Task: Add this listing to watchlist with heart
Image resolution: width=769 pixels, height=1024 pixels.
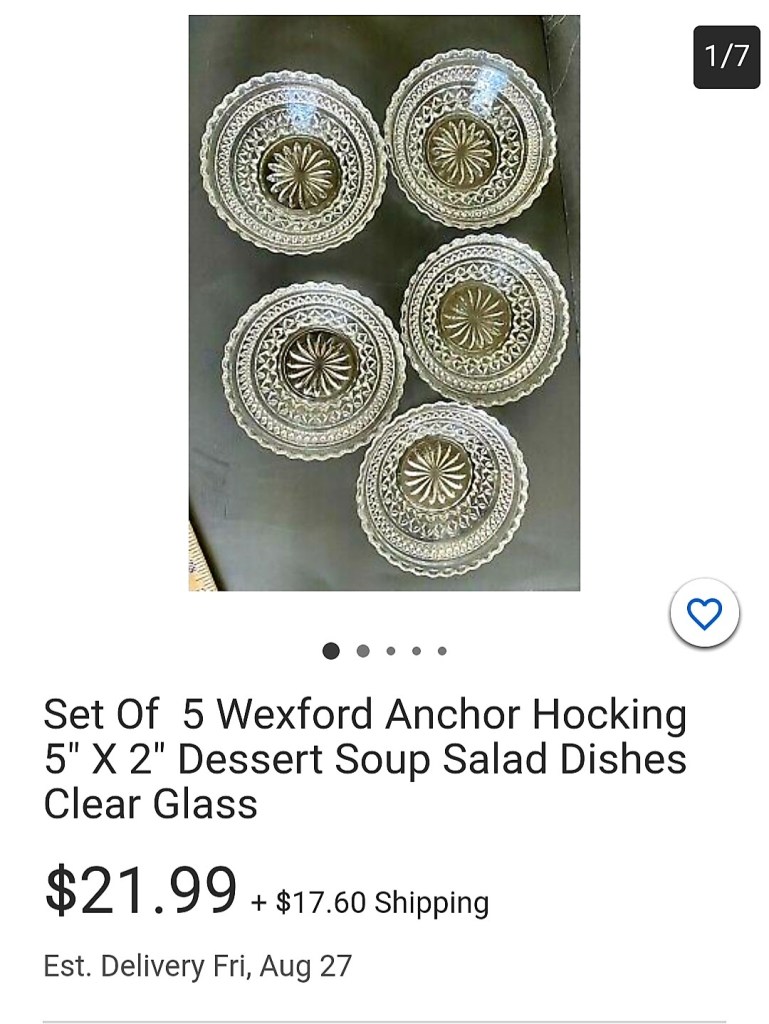Action: [x=704, y=613]
